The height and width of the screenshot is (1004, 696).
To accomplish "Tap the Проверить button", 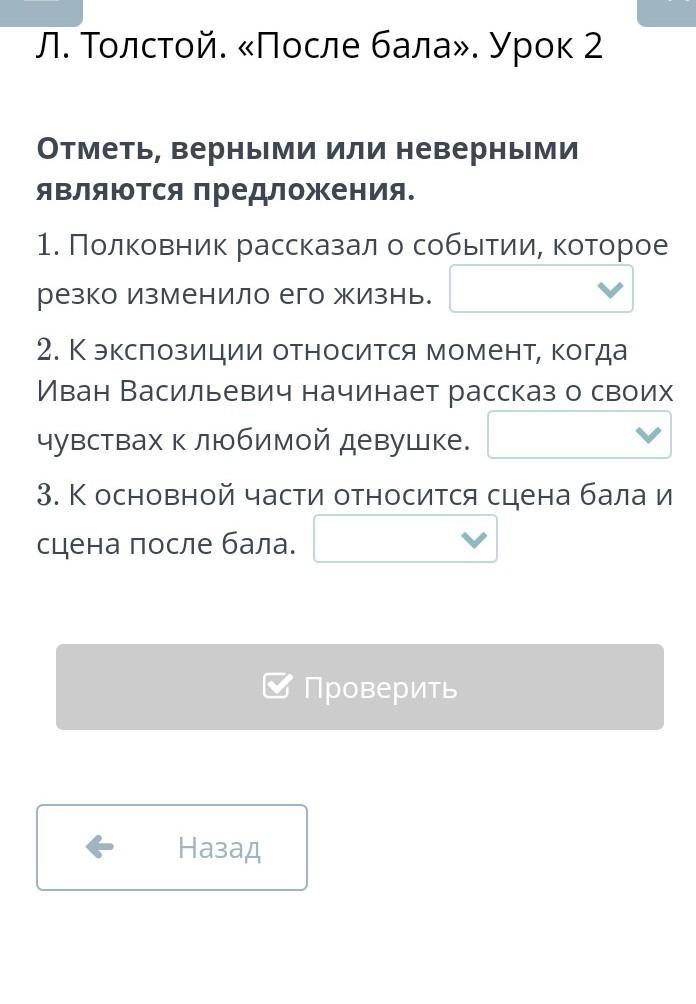I will coord(360,687).
